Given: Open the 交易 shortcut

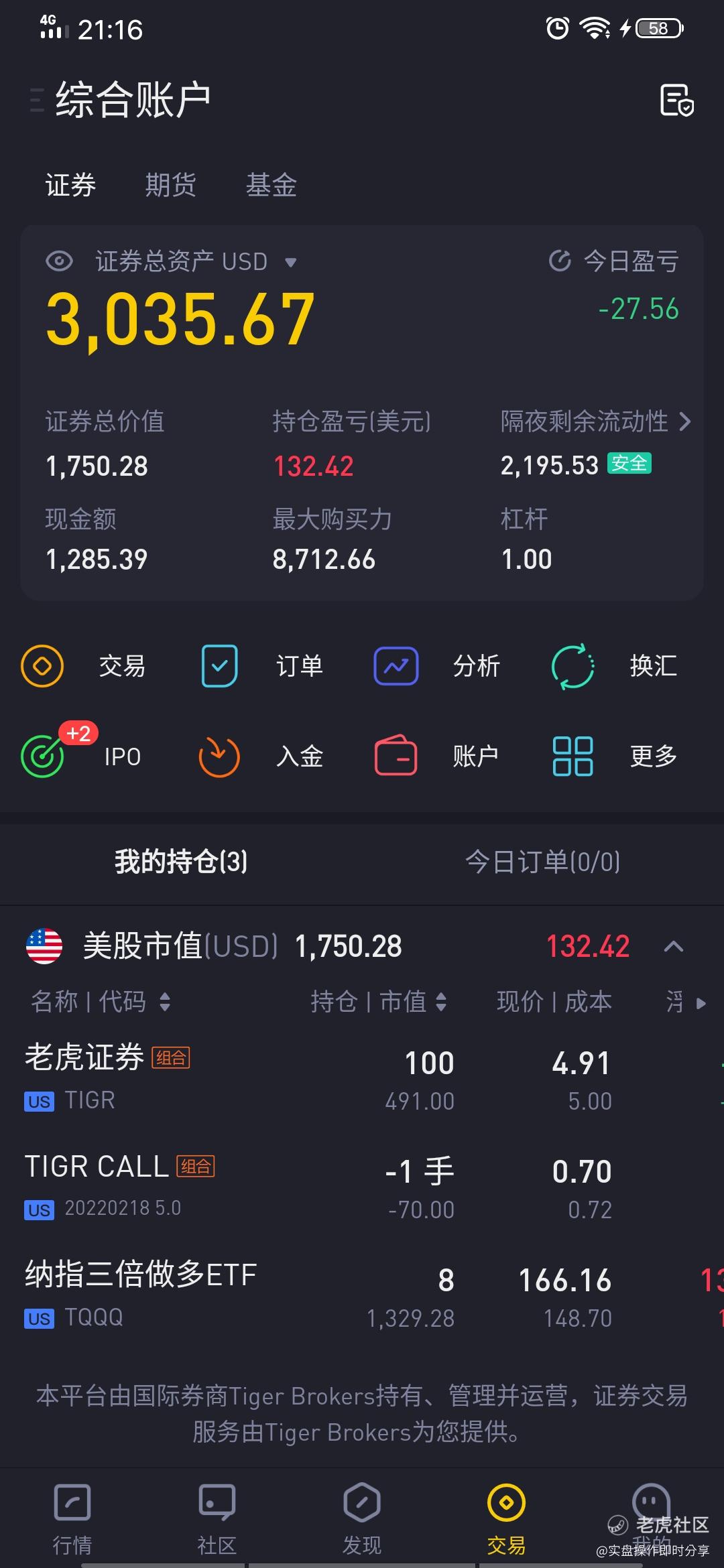Looking at the screenshot, I should pyautogui.click(x=83, y=666).
